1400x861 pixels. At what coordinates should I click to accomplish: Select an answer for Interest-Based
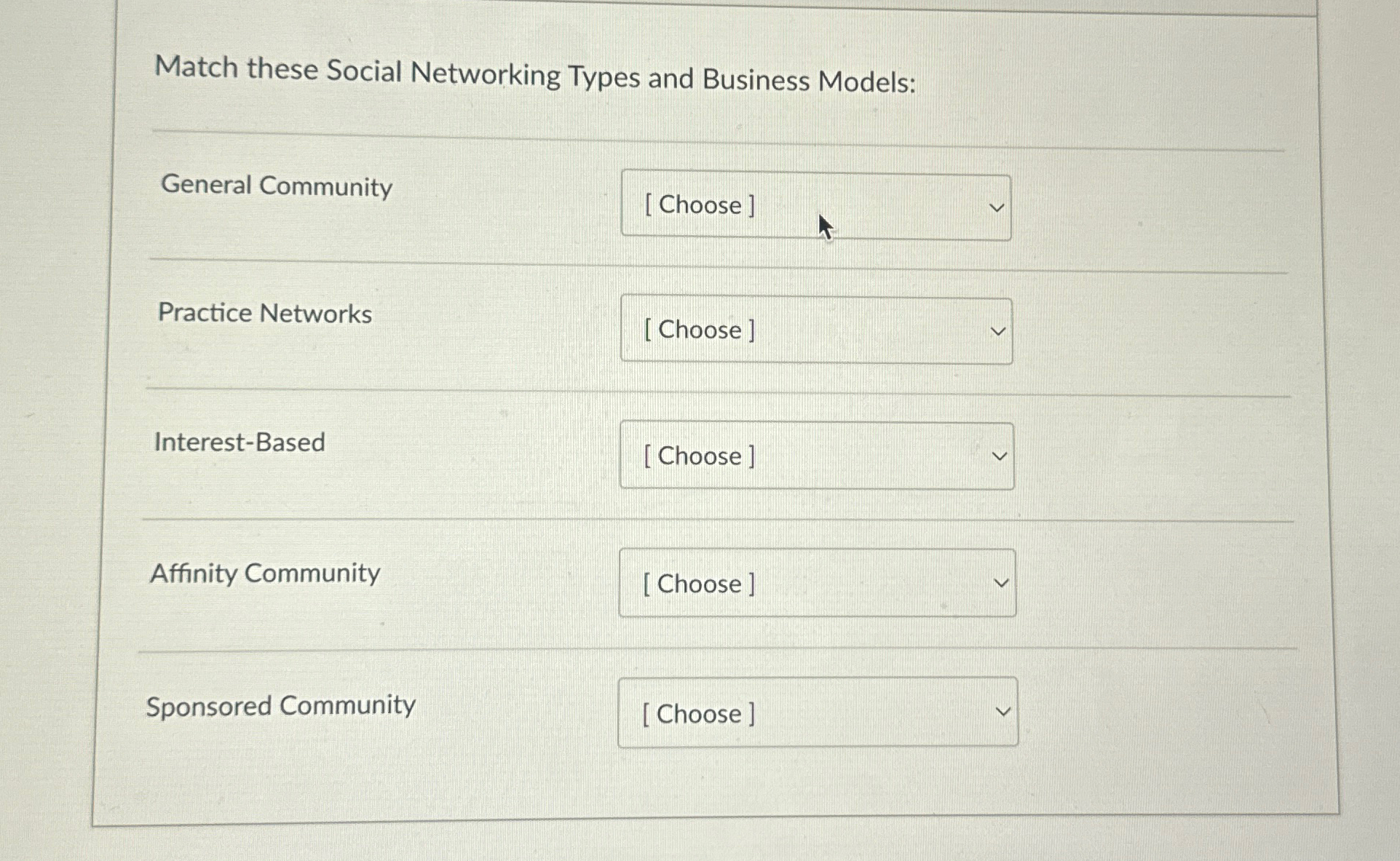[816, 456]
